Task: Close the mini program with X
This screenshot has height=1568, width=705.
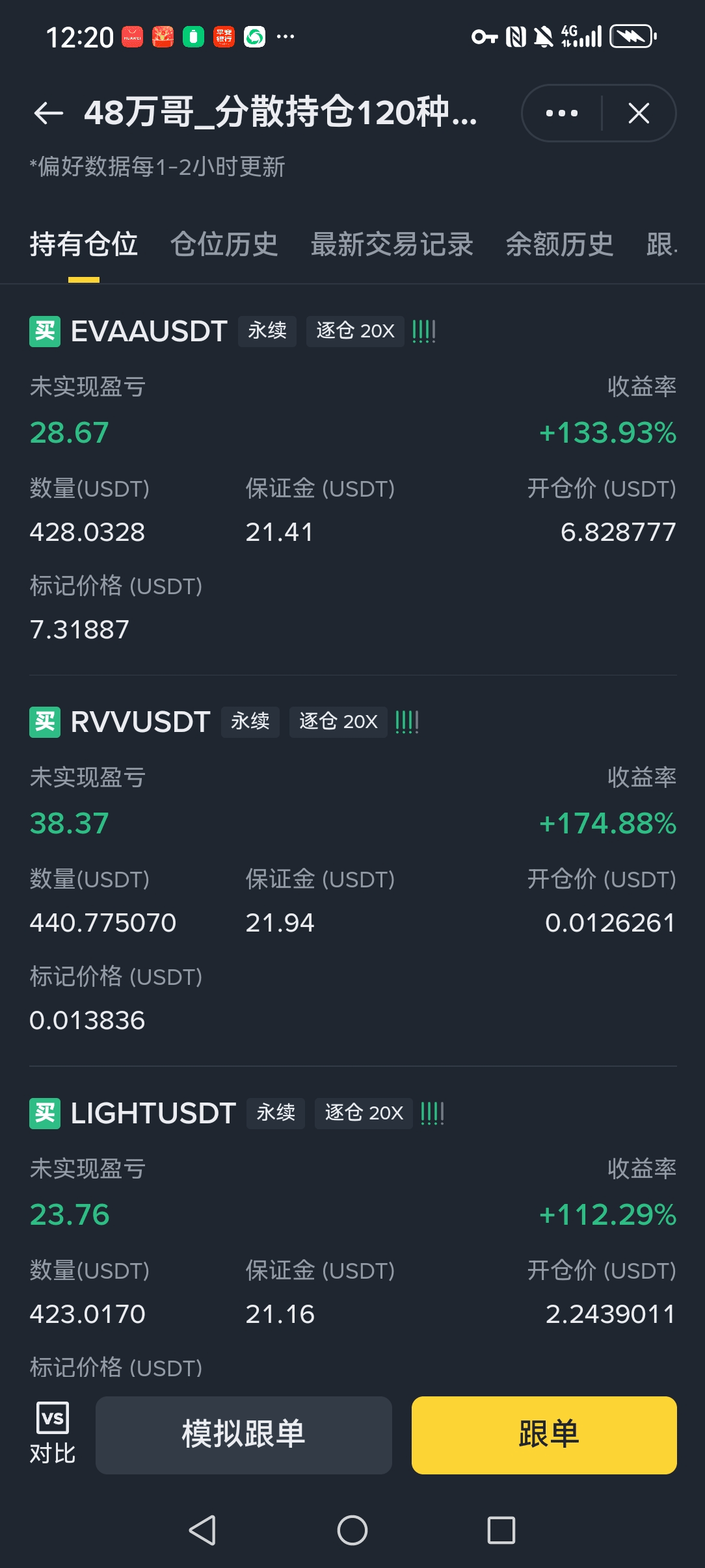Action: point(639,113)
